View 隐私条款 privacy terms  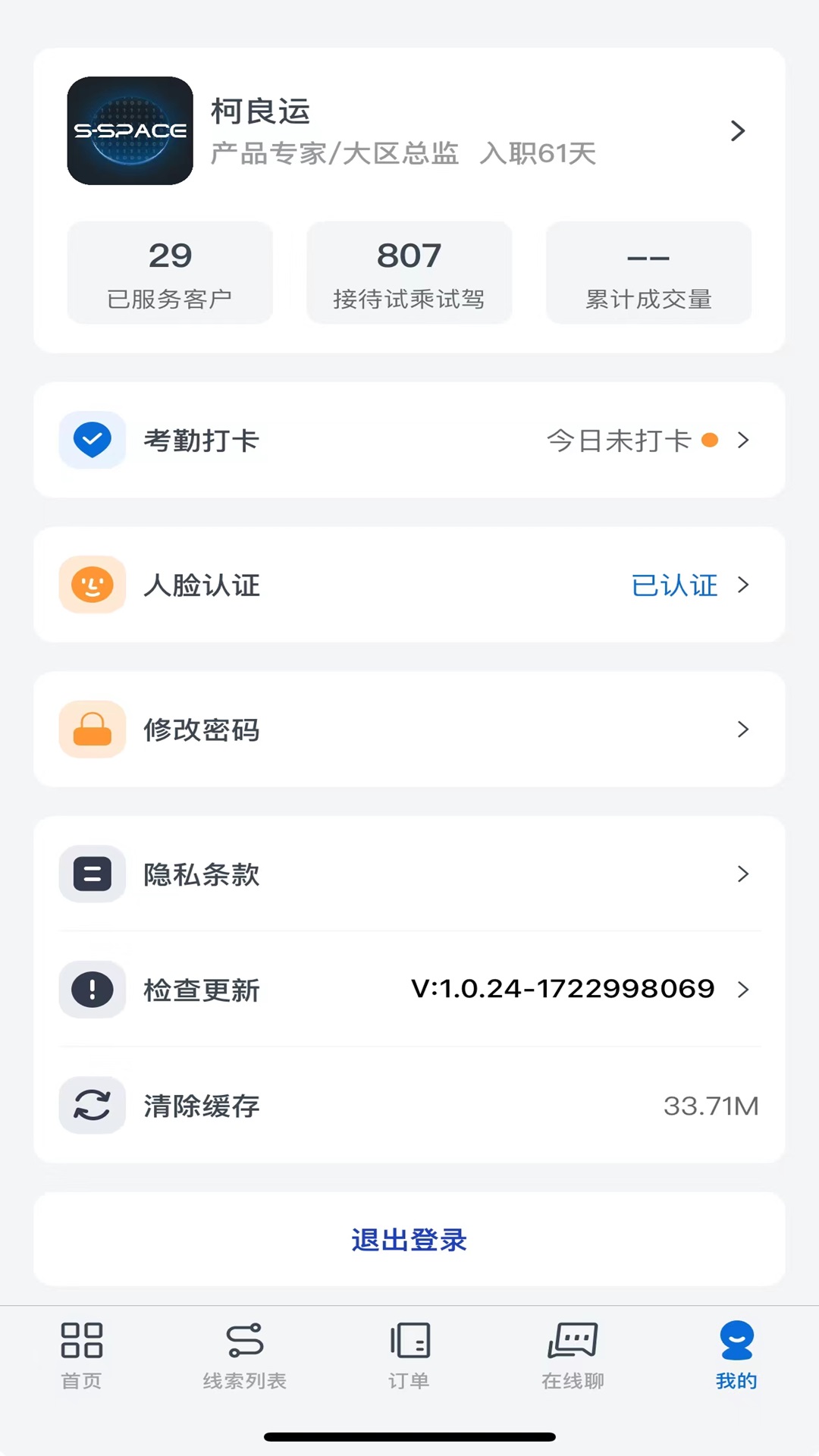tap(409, 874)
